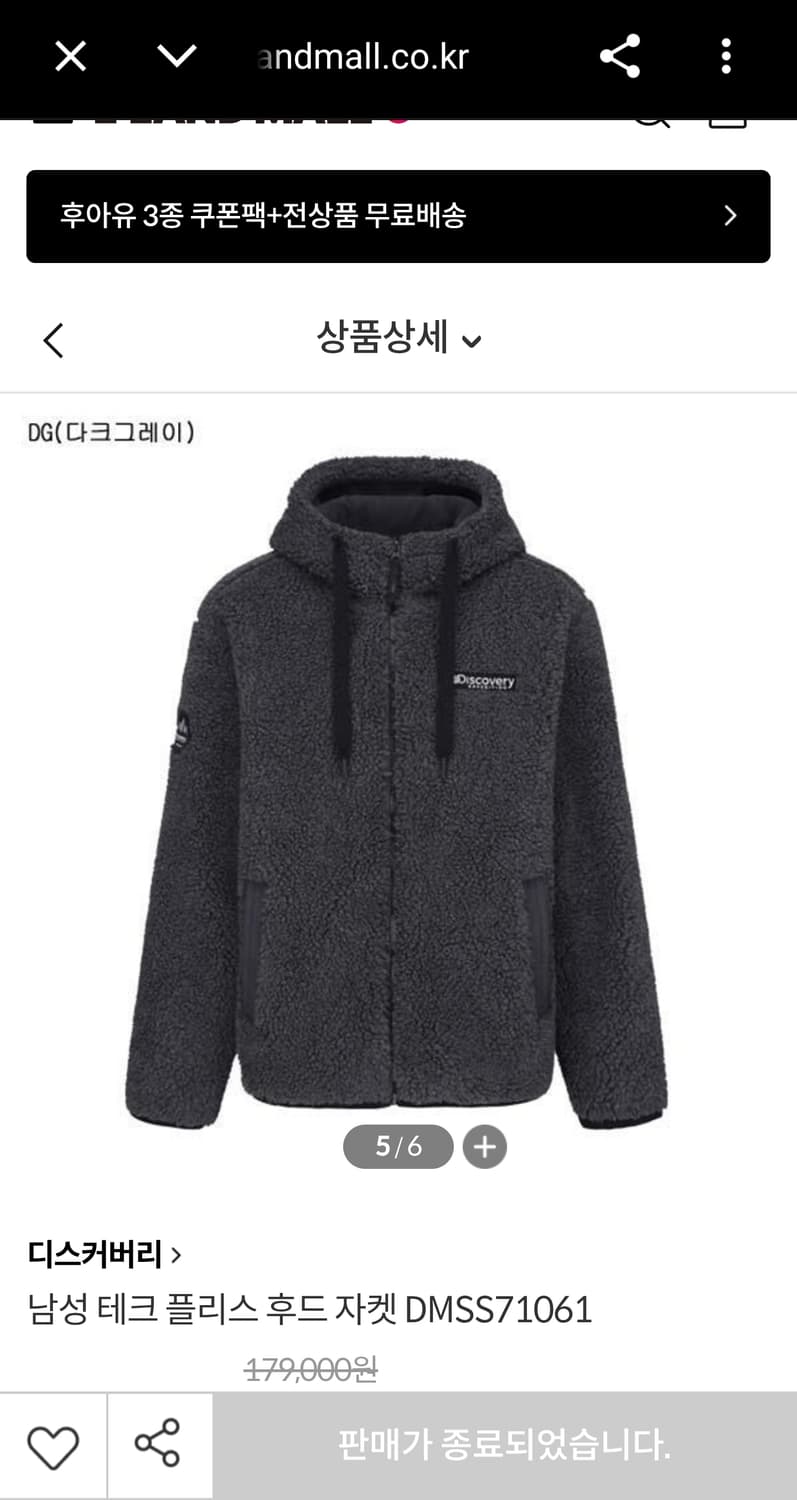Close the page with the X icon

(x=70, y=57)
